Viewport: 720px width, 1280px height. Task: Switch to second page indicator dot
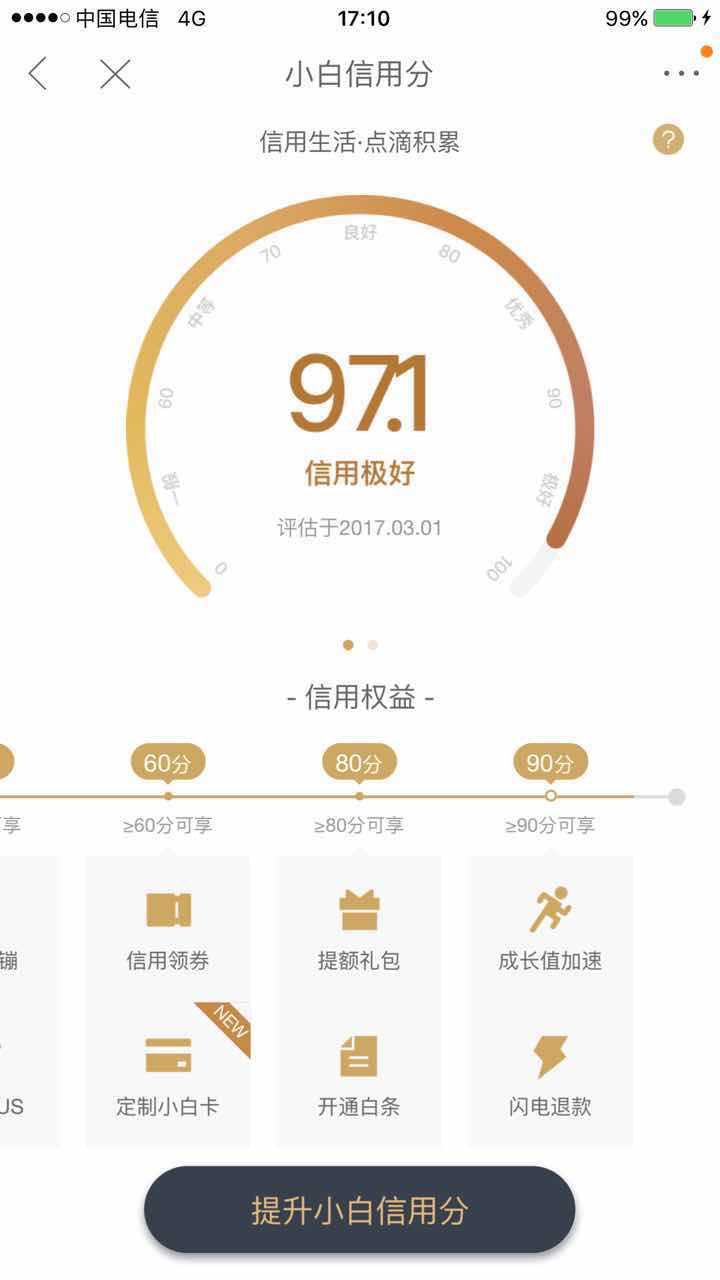coord(373,645)
